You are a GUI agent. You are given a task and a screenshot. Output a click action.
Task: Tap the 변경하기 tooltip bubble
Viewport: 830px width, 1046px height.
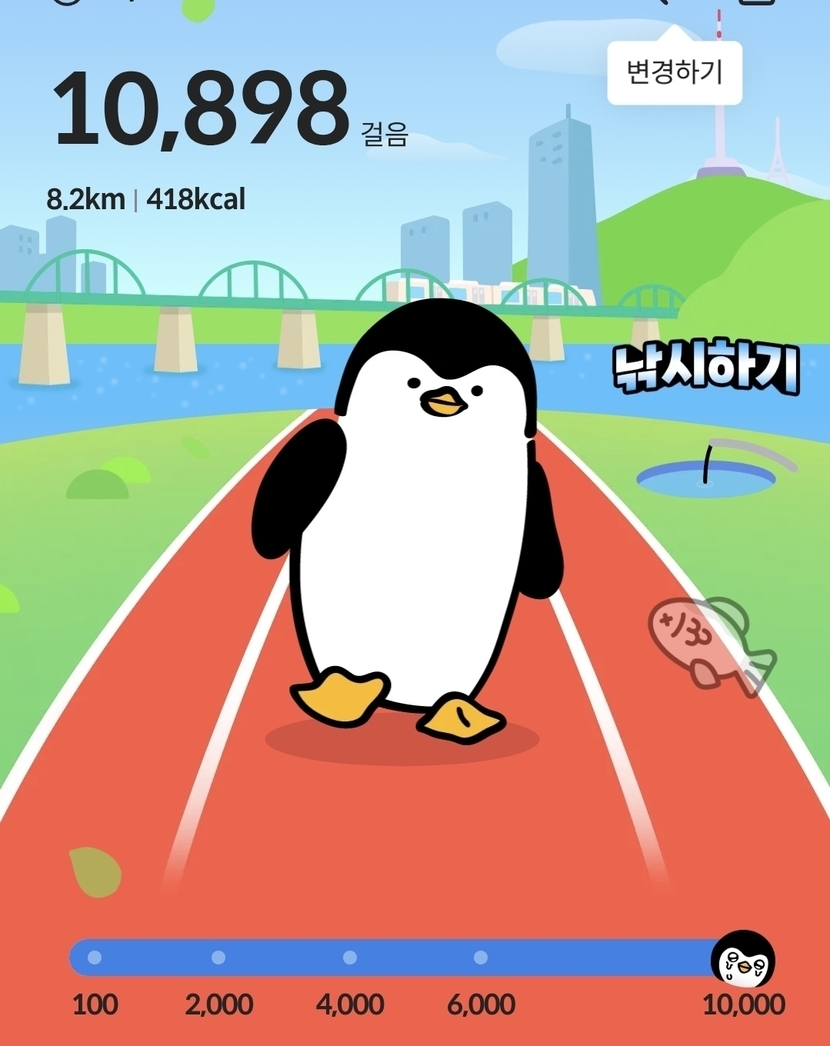coord(674,72)
